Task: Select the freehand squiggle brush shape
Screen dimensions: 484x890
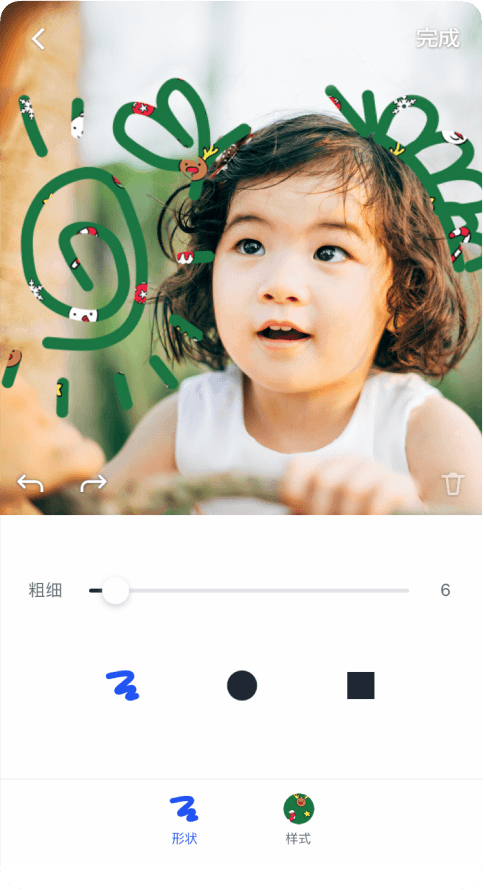Action: 123,685
